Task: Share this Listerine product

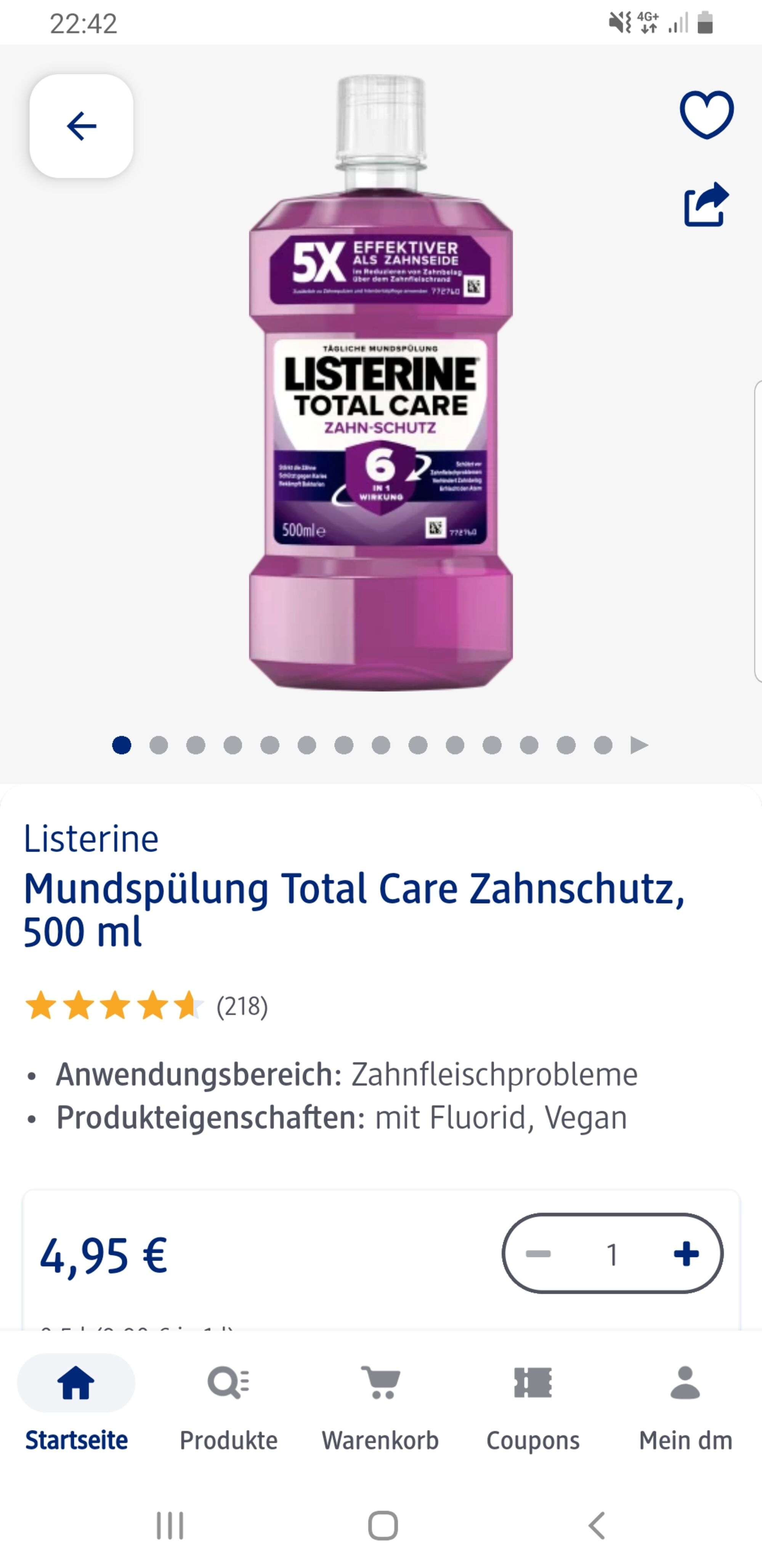Action: coord(706,204)
